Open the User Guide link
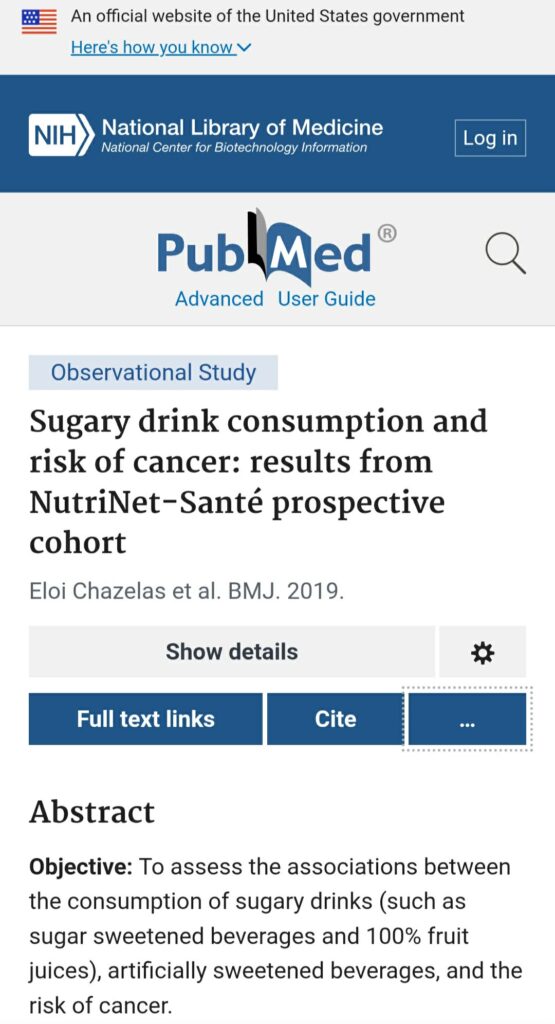555x1024 pixels. (326, 298)
